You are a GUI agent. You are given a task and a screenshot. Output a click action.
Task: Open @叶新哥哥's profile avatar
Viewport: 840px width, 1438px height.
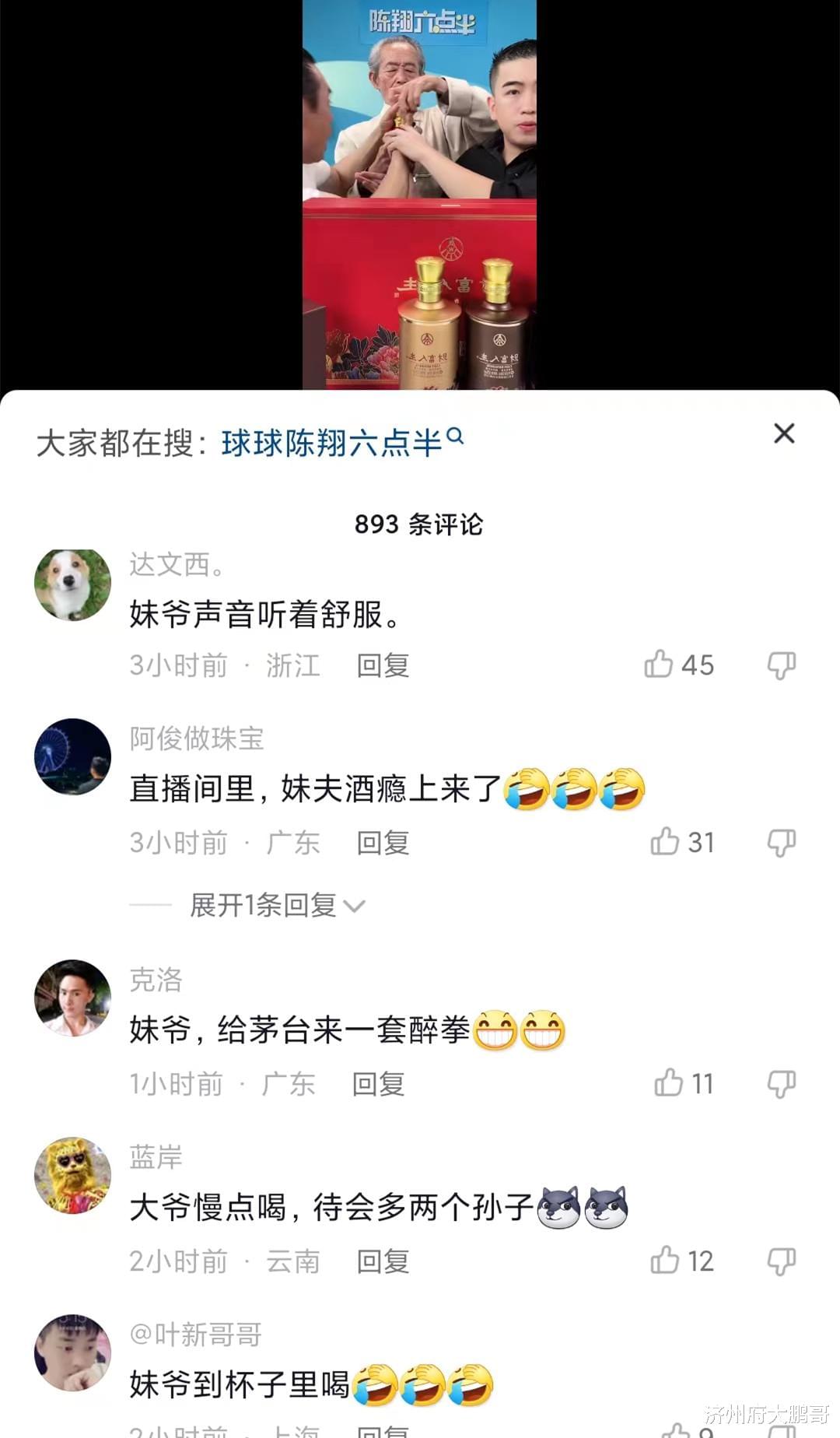pos(73,1352)
